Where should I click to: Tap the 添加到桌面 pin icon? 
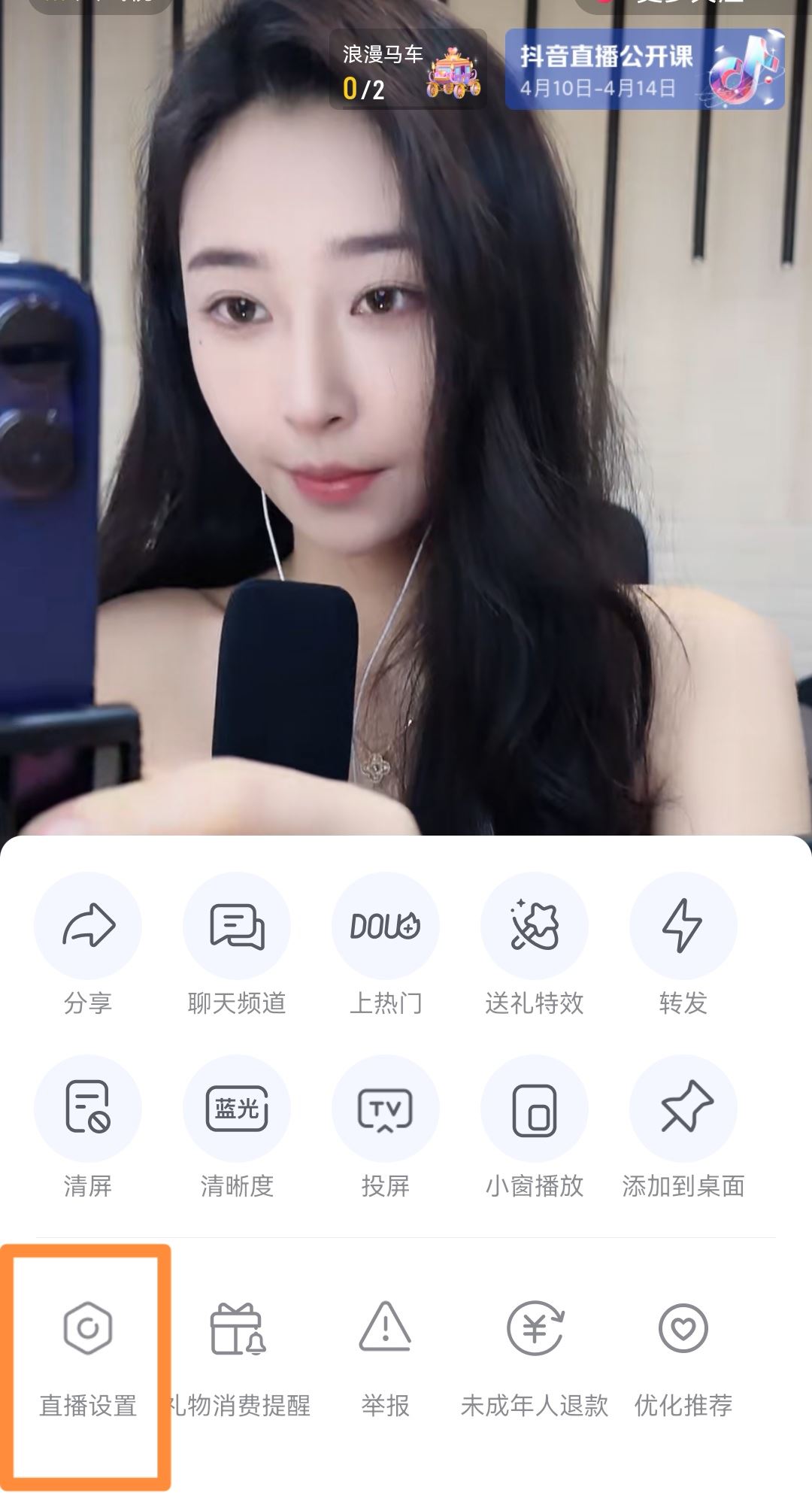[683, 1109]
